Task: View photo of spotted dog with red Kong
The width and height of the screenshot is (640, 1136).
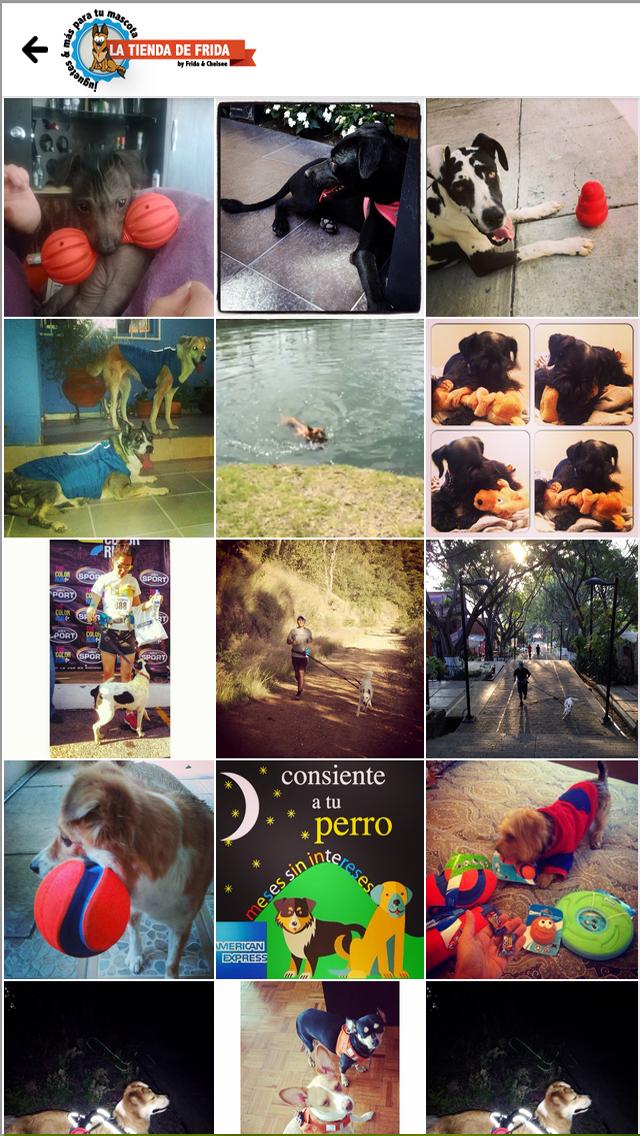Action: coord(532,207)
